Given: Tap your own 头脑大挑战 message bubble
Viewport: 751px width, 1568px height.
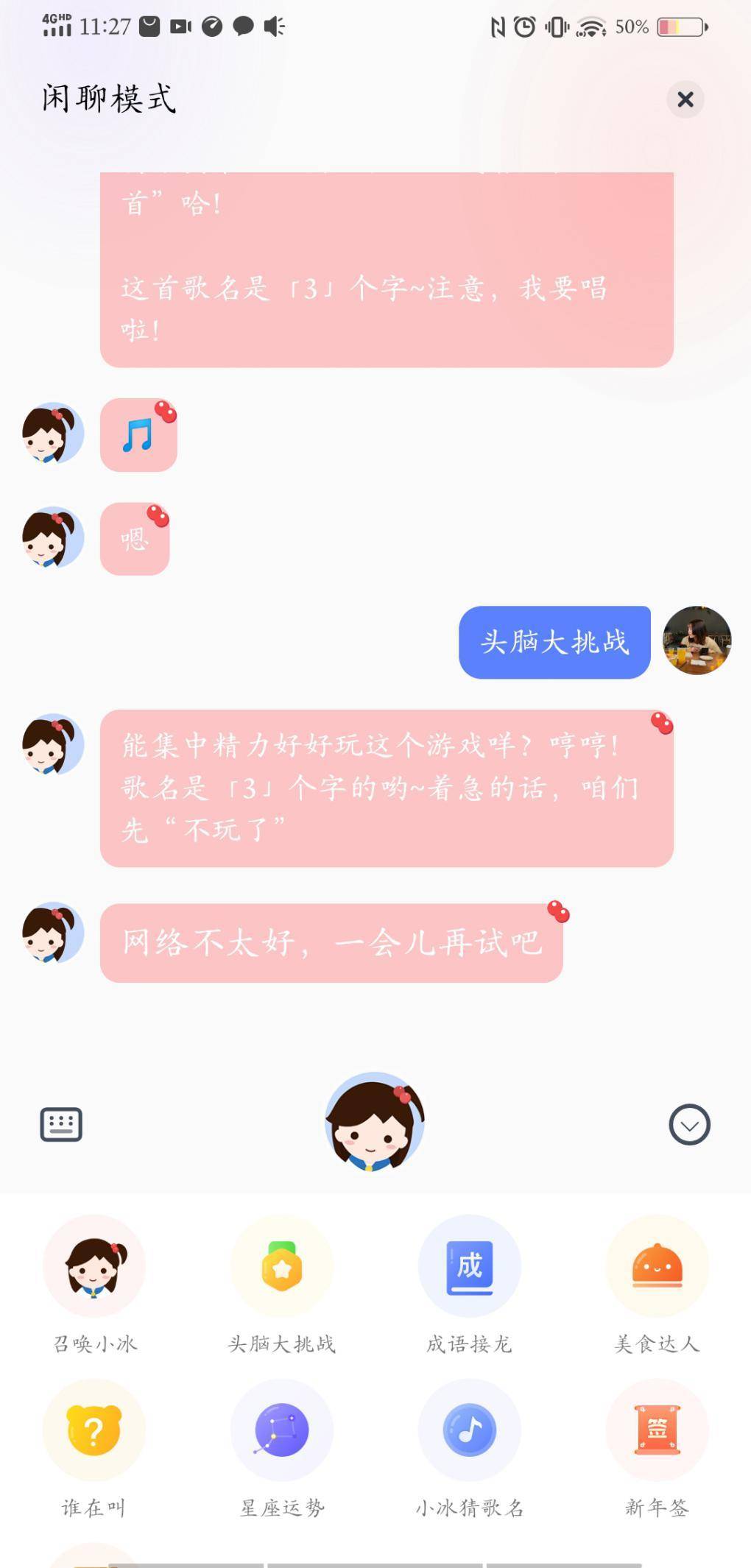Looking at the screenshot, I should tap(554, 643).
